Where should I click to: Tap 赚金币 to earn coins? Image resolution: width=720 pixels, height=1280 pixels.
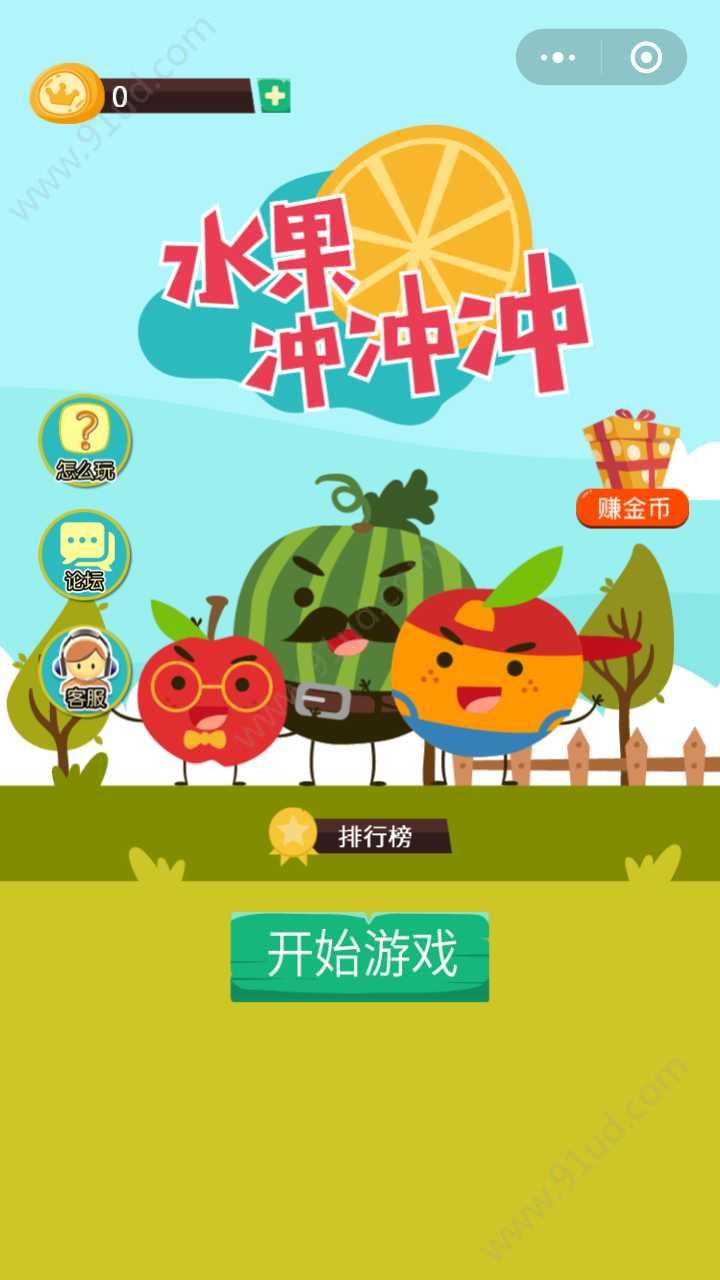click(632, 508)
